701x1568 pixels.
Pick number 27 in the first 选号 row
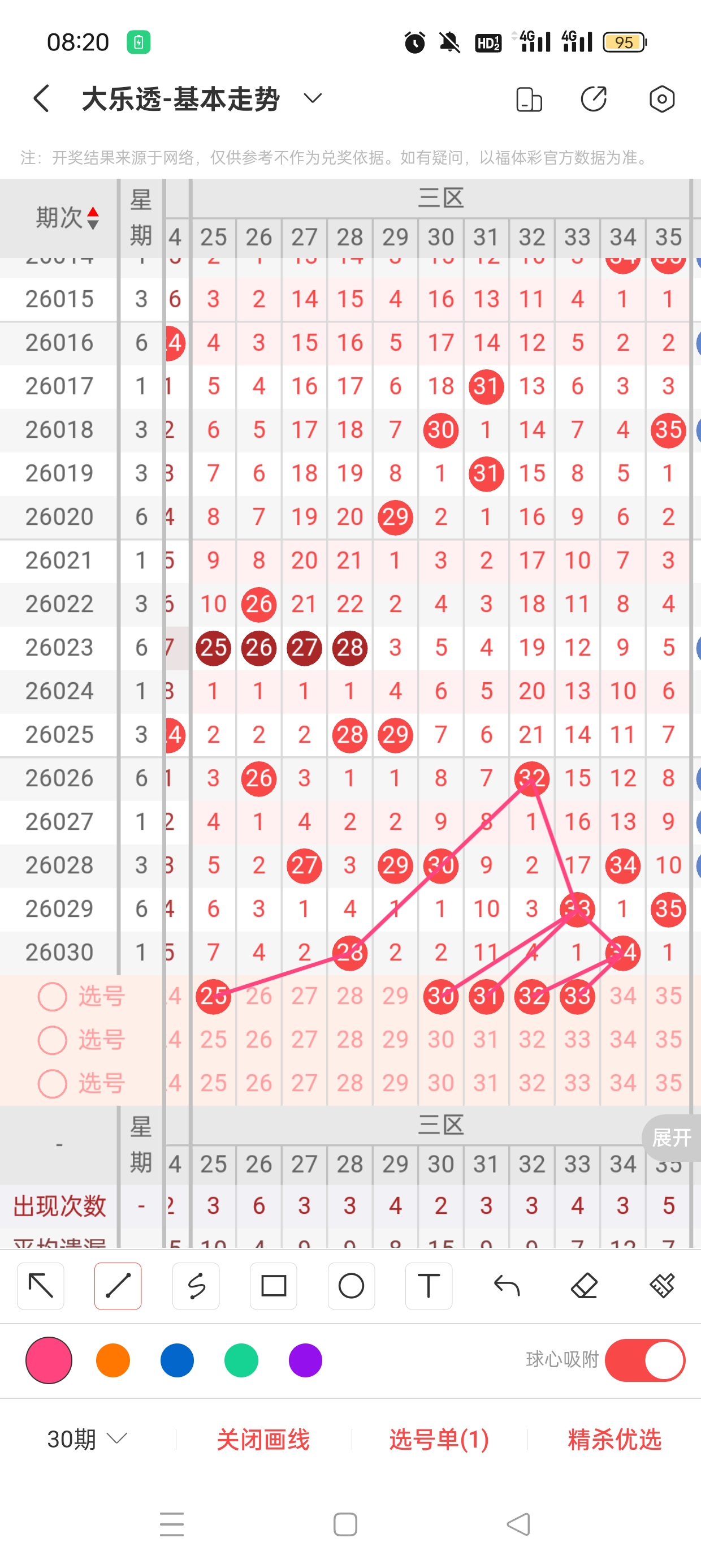(304, 997)
